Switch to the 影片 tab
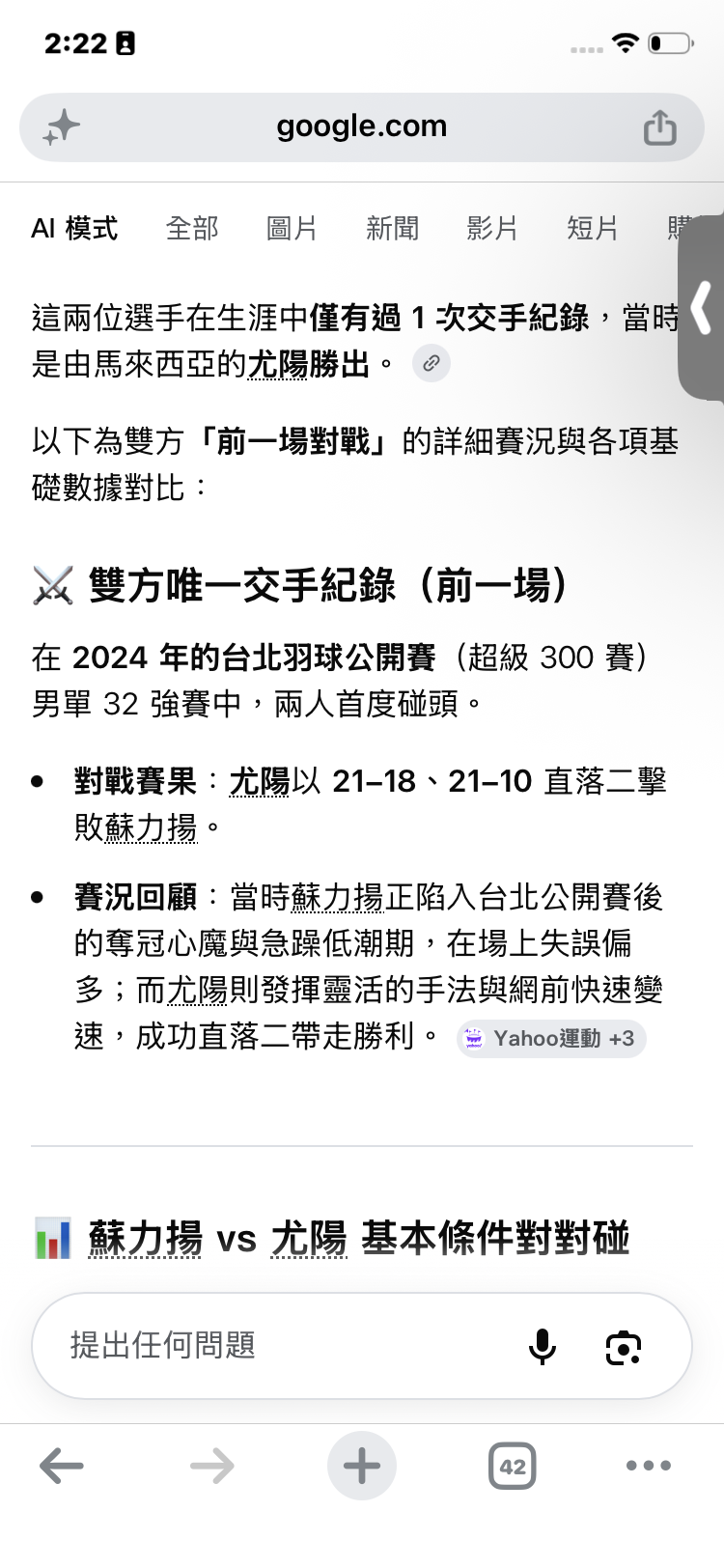Image resolution: width=724 pixels, height=1568 pixels. coord(492,228)
